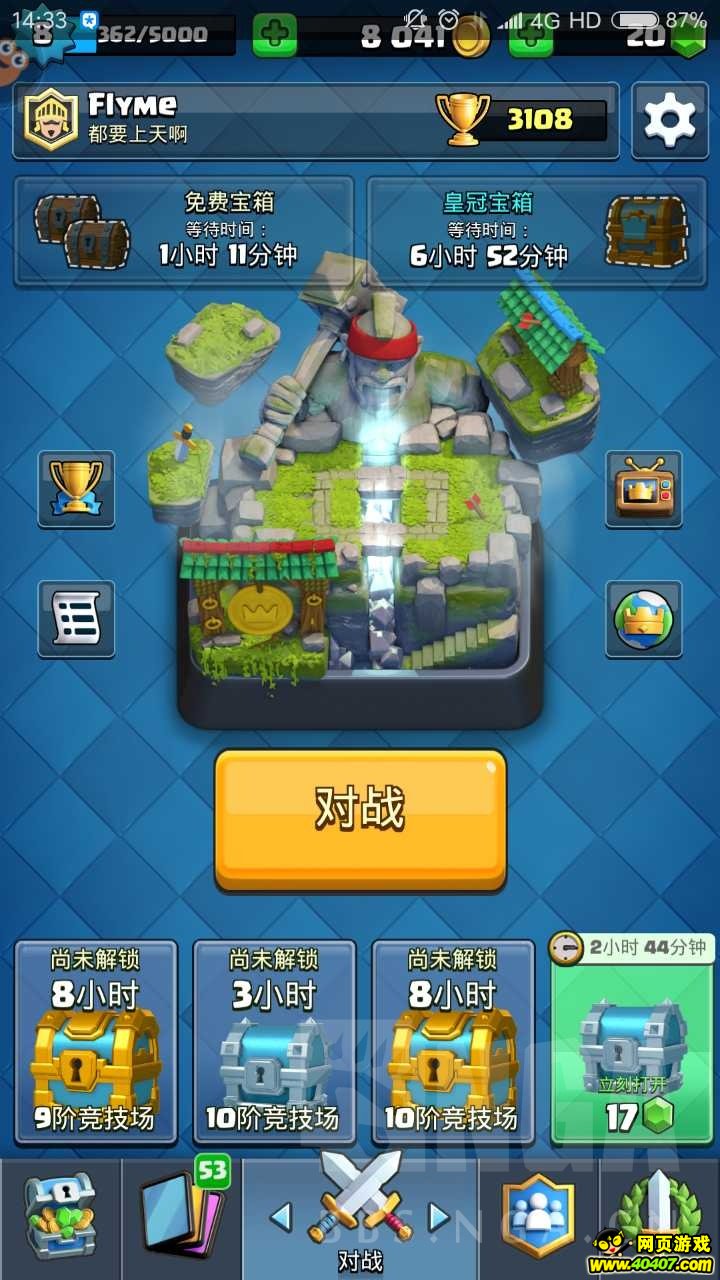Open the globe crown events icon
Image resolution: width=720 pixels, height=1280 pixels.
[643, 619]
